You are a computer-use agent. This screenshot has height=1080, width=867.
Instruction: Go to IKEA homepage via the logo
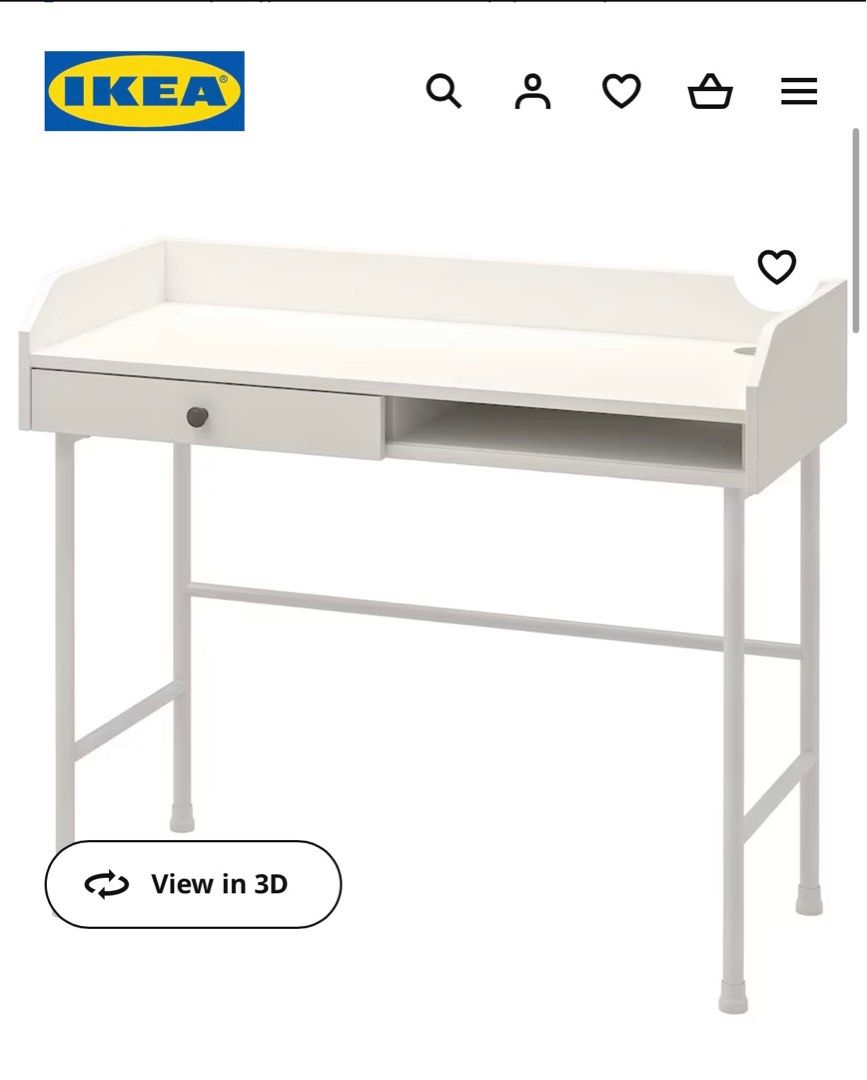[x=143, y=88]
